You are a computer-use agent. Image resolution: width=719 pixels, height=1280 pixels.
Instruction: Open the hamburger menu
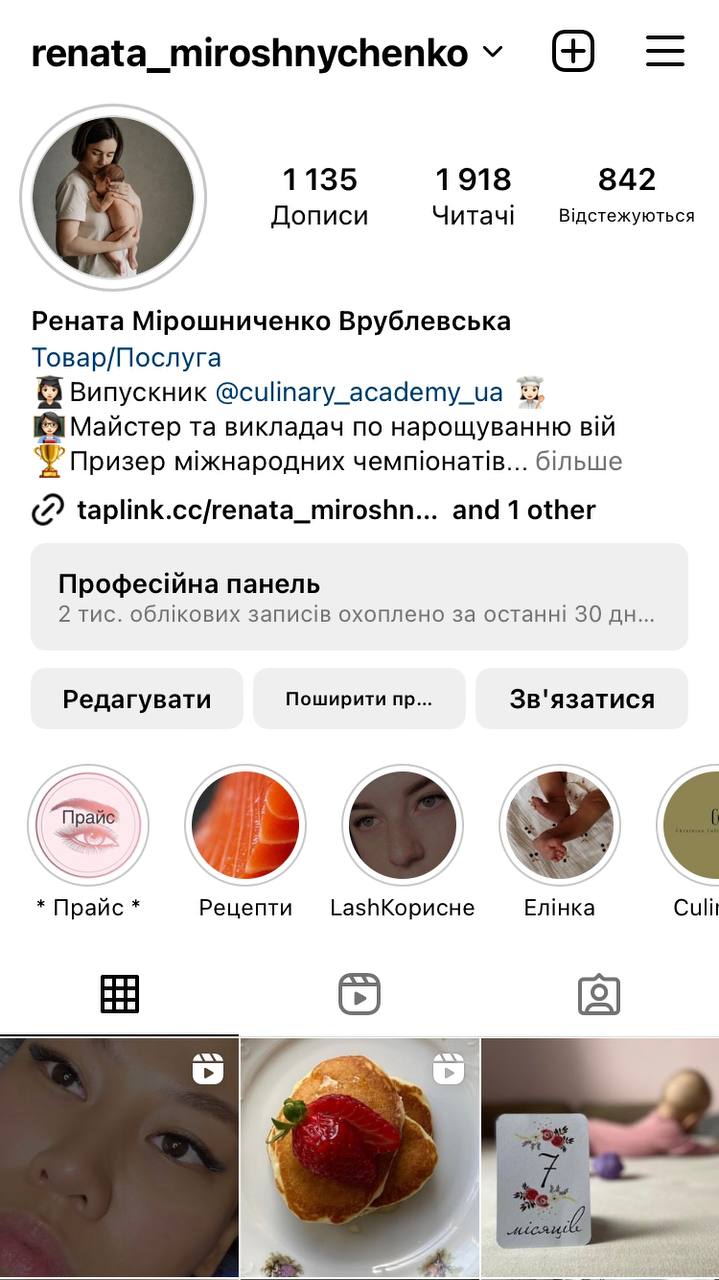pyautogui.click(x=665, y=51)
